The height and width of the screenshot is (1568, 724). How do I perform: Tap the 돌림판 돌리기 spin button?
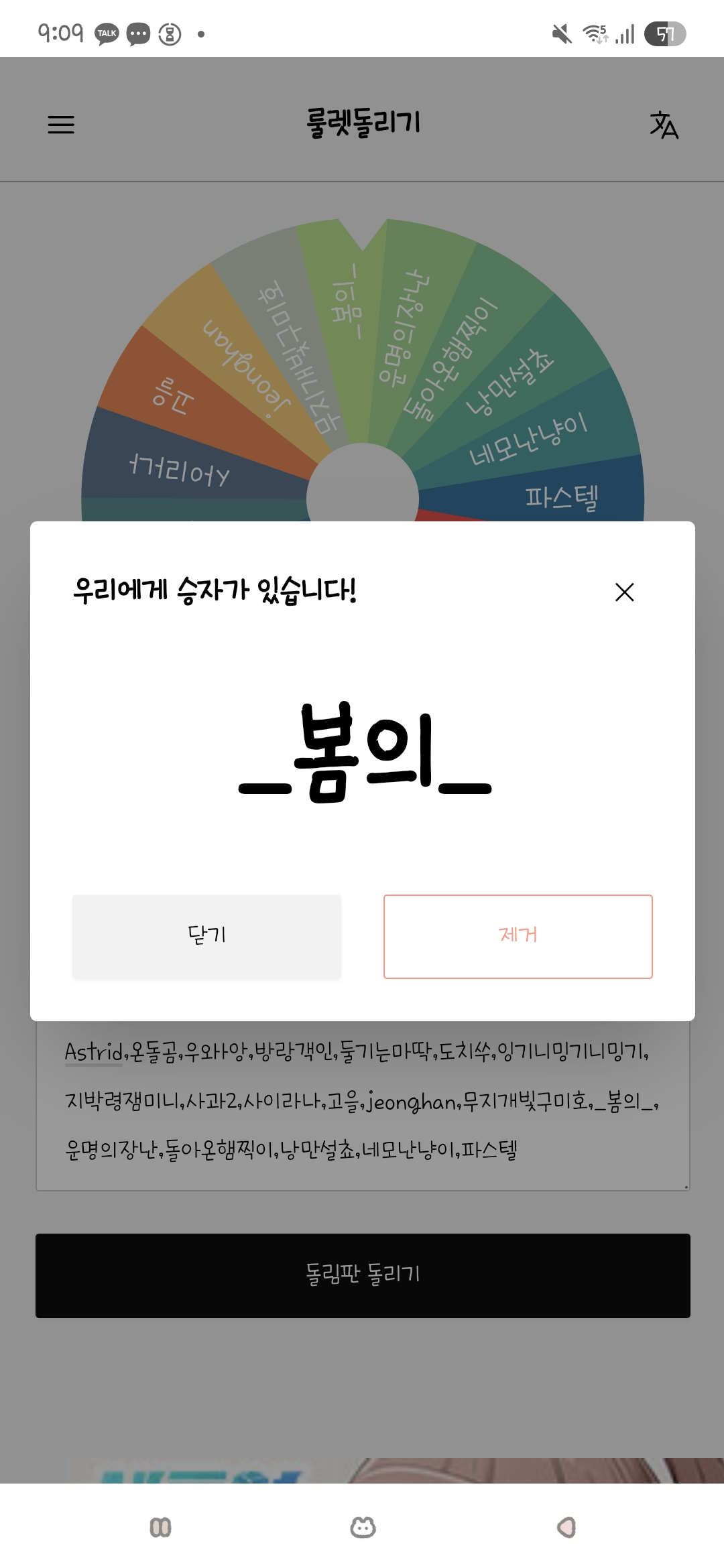(x=363, y=1275)
